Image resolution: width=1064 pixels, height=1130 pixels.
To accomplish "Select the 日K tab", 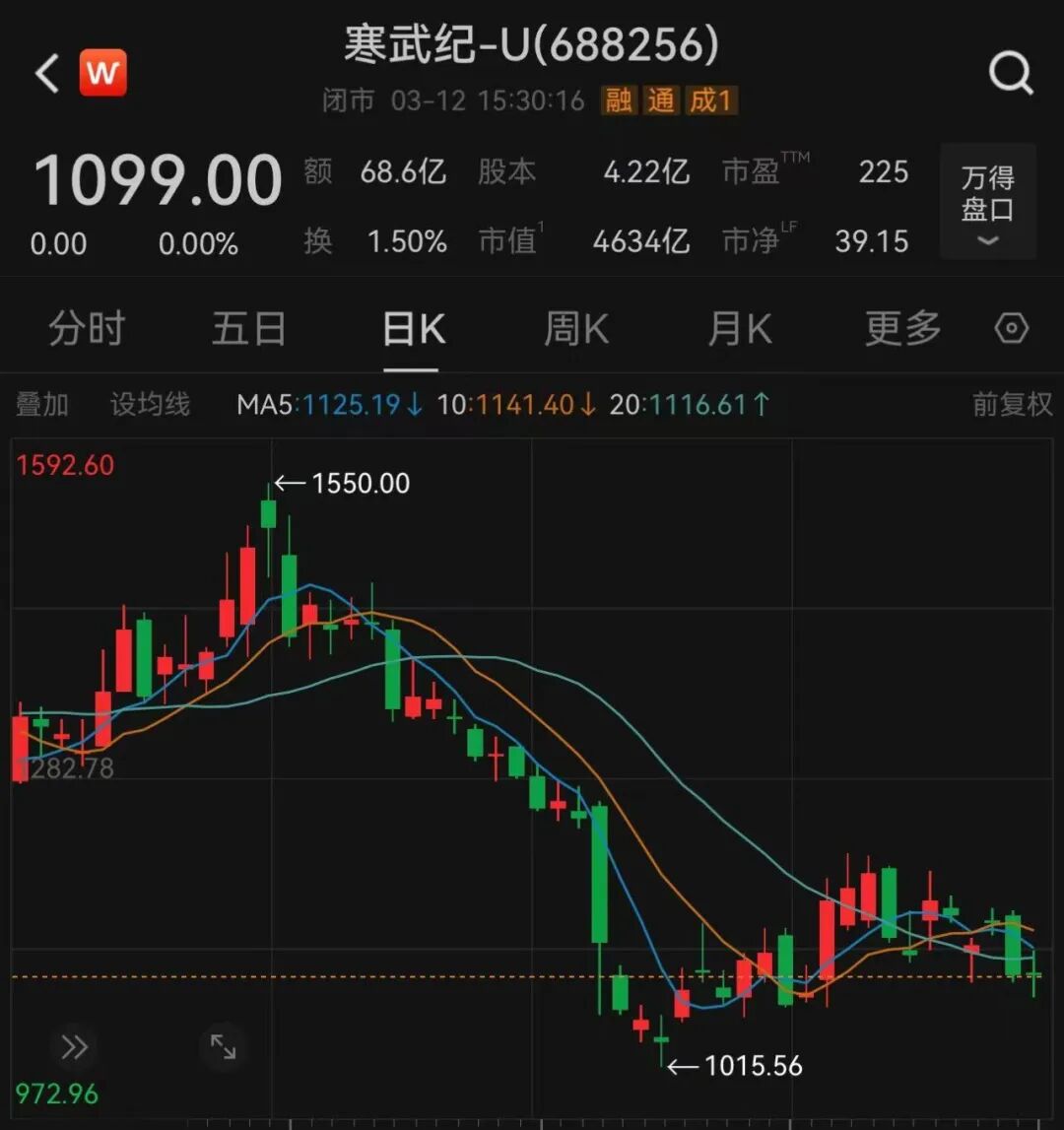I will tap(413, 329).
